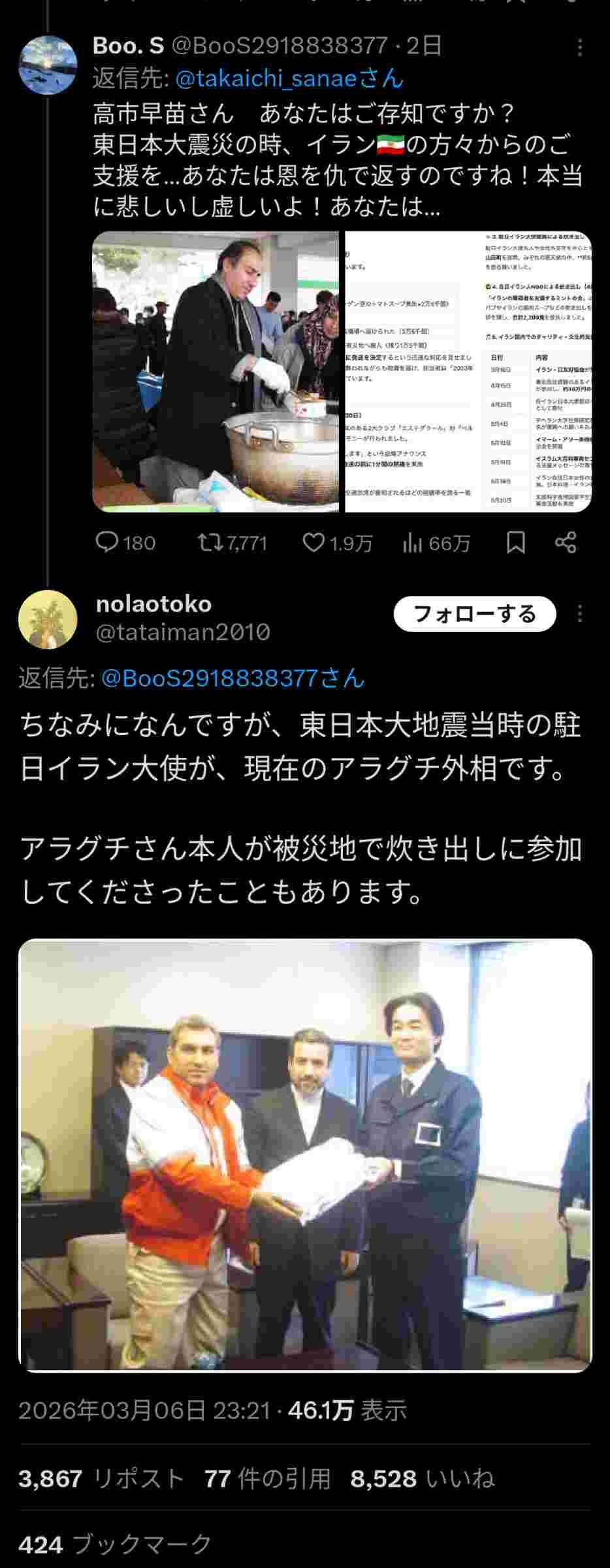
Task: Open overflow menu on nolaotoko post
Action: pos(580,614)
